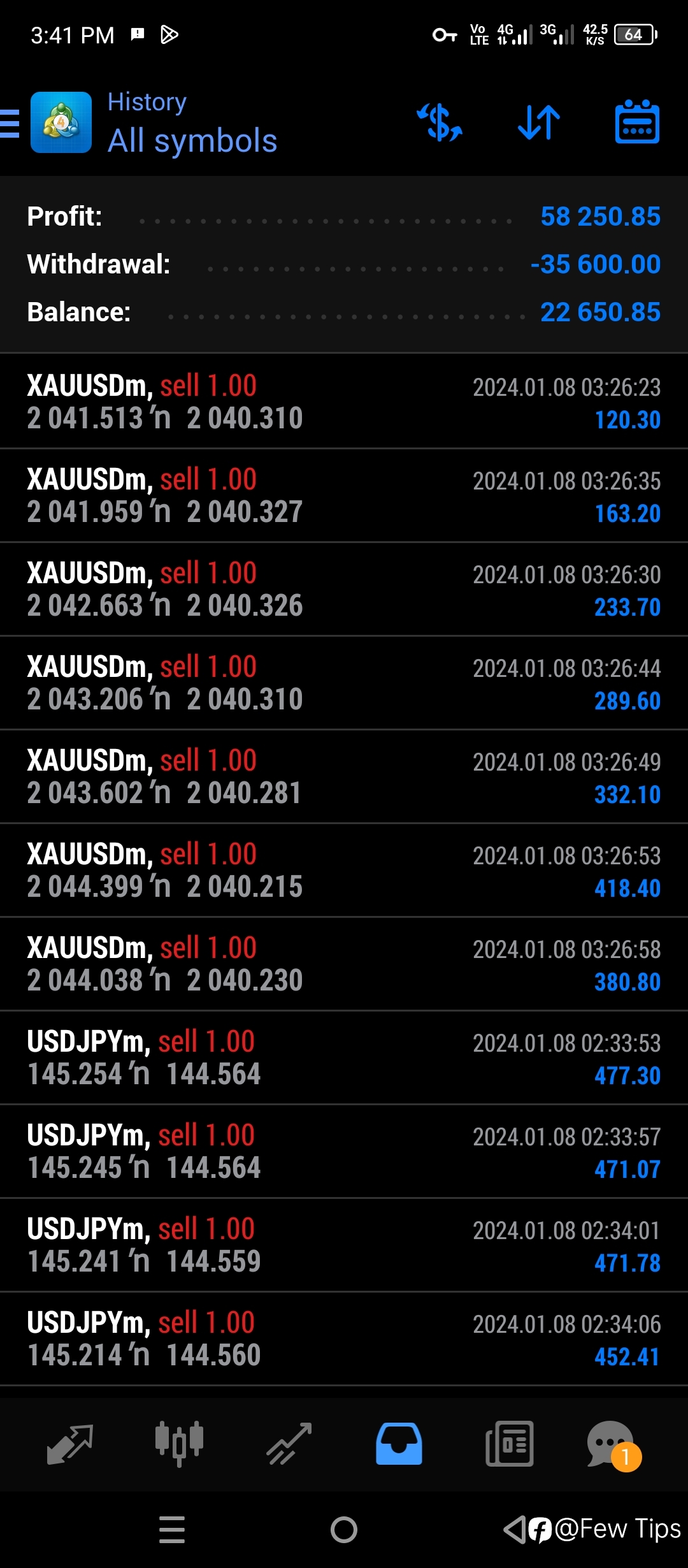Select the USDJPYm trade with profit 452.41
This screenshot has width=688, height=1568.
pos(344,1339)
